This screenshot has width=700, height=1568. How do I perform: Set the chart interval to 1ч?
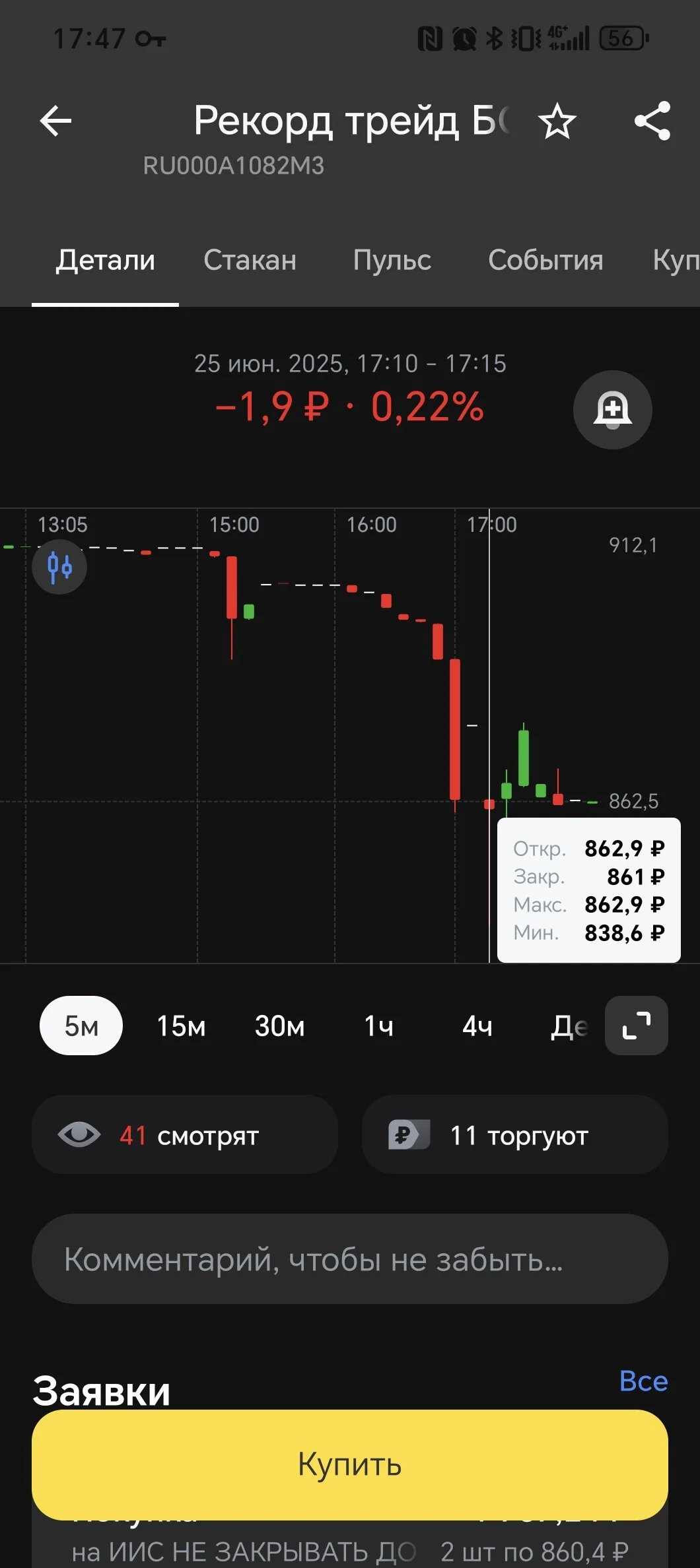[x=379, y=1026]
